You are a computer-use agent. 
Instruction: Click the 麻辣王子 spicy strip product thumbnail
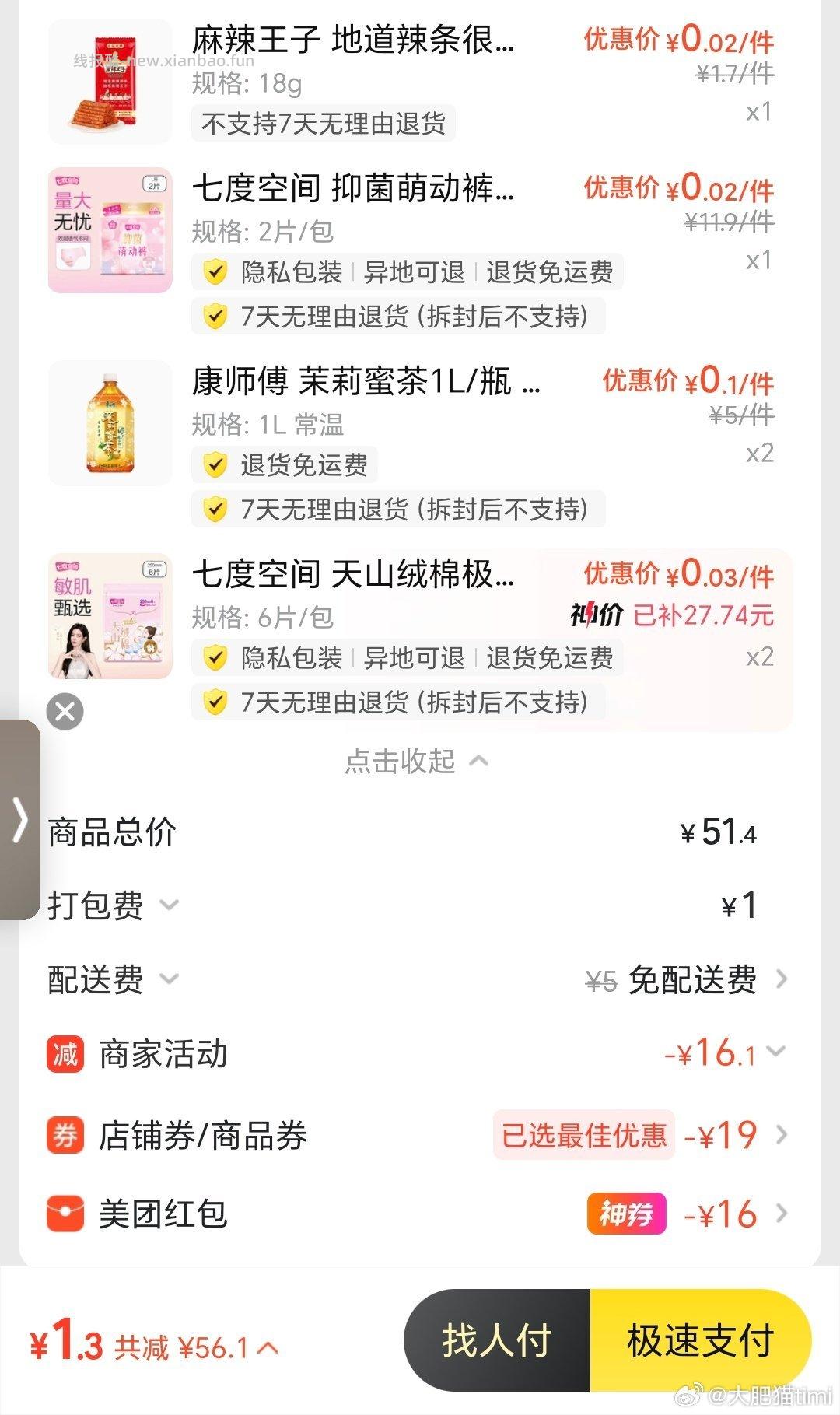tap(110, 81)
